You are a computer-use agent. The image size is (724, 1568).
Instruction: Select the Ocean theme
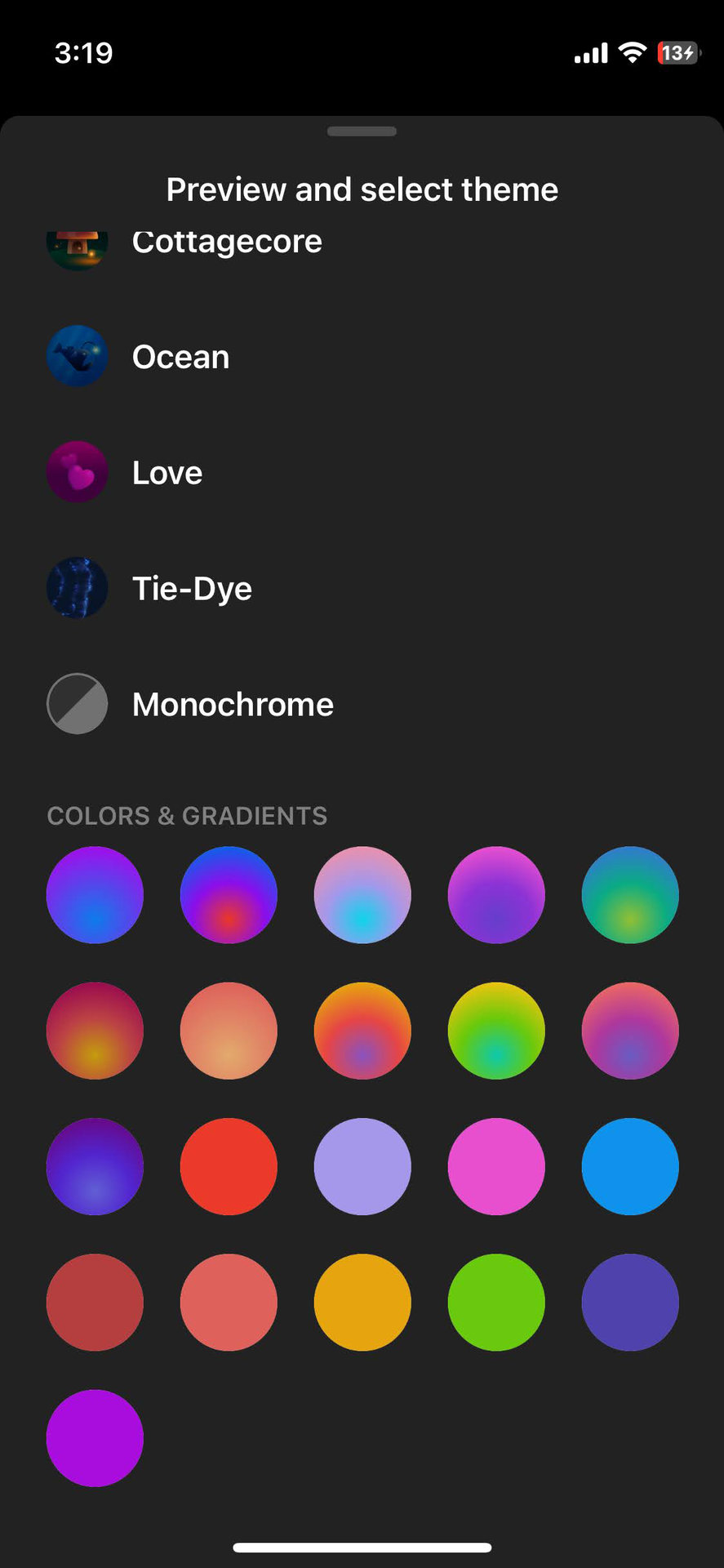180,357
